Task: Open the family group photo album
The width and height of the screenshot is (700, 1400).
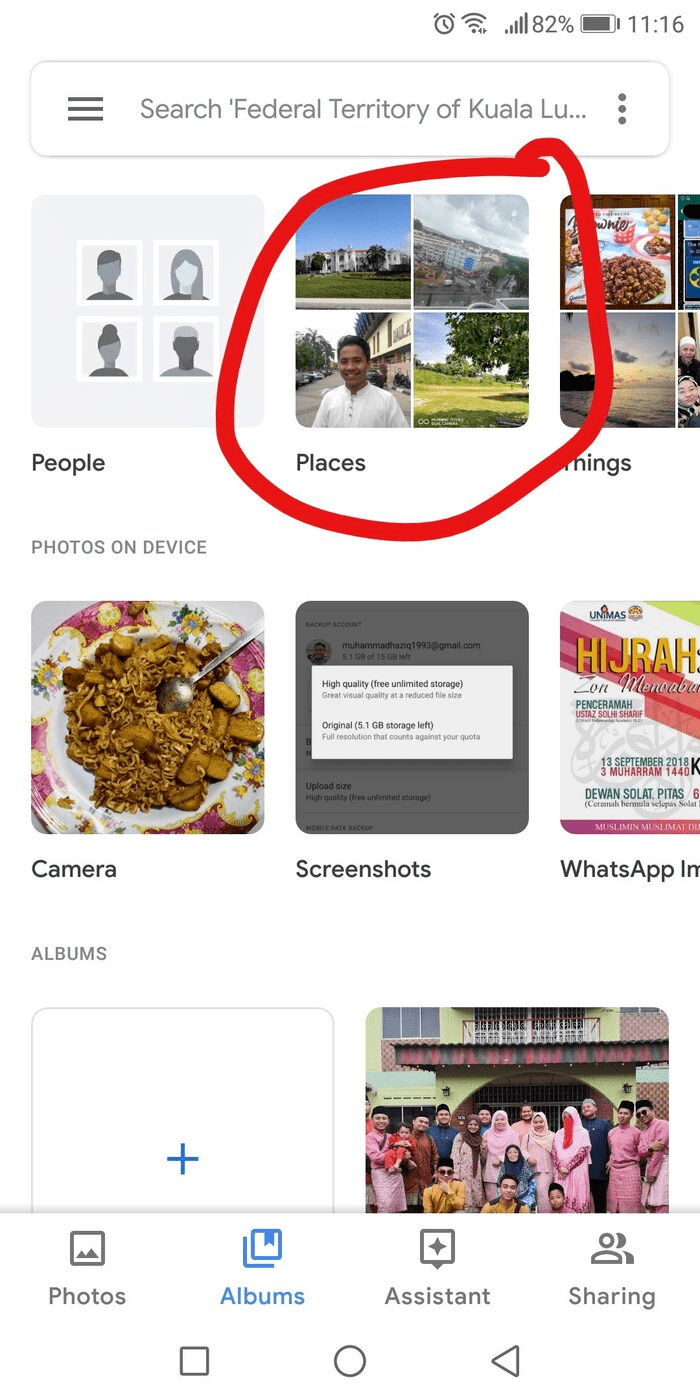Action: click(x=517, y=1110)
